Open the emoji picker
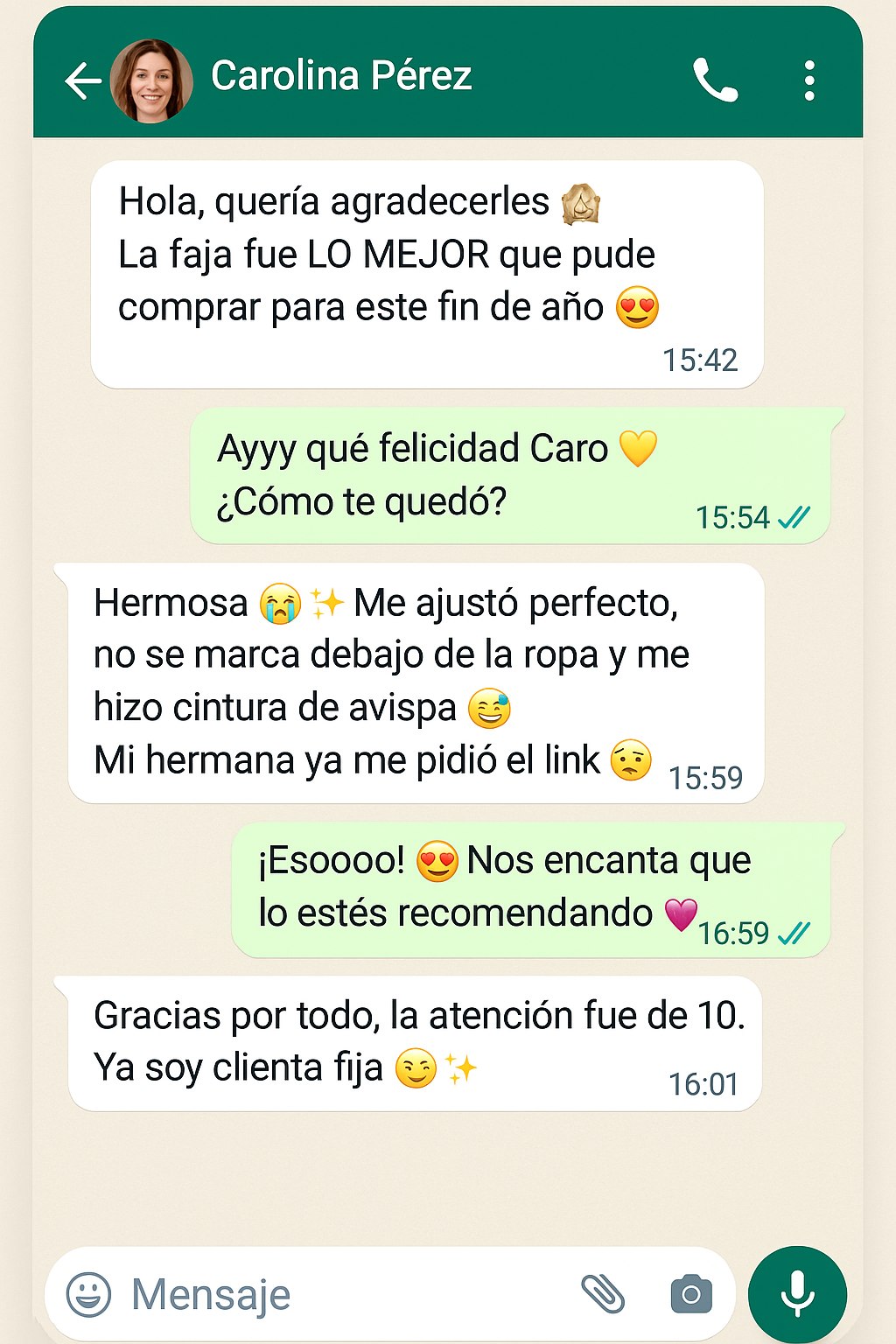The height and width of the screenshot is (1344, 896). [x=89, y=1294]
